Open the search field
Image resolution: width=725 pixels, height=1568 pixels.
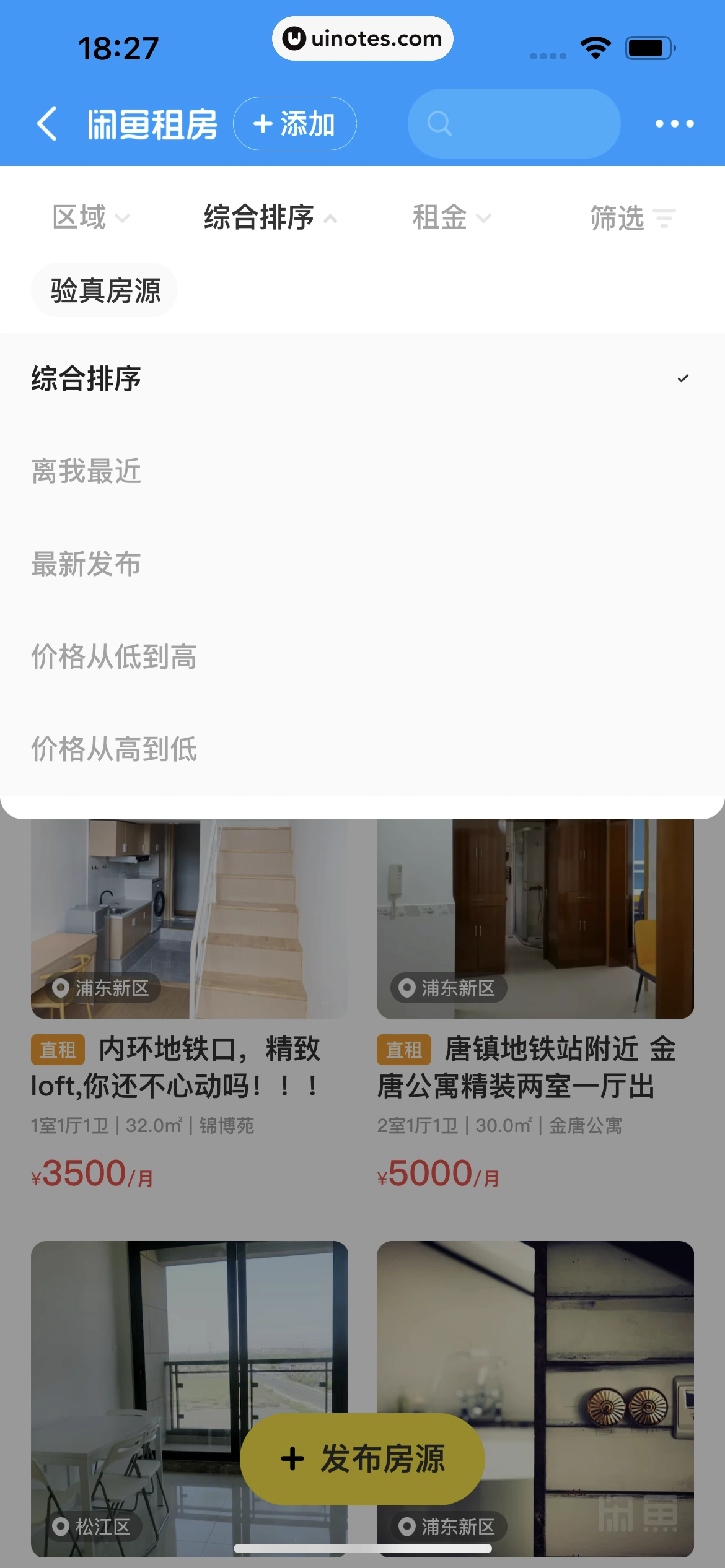coord(514,124)
